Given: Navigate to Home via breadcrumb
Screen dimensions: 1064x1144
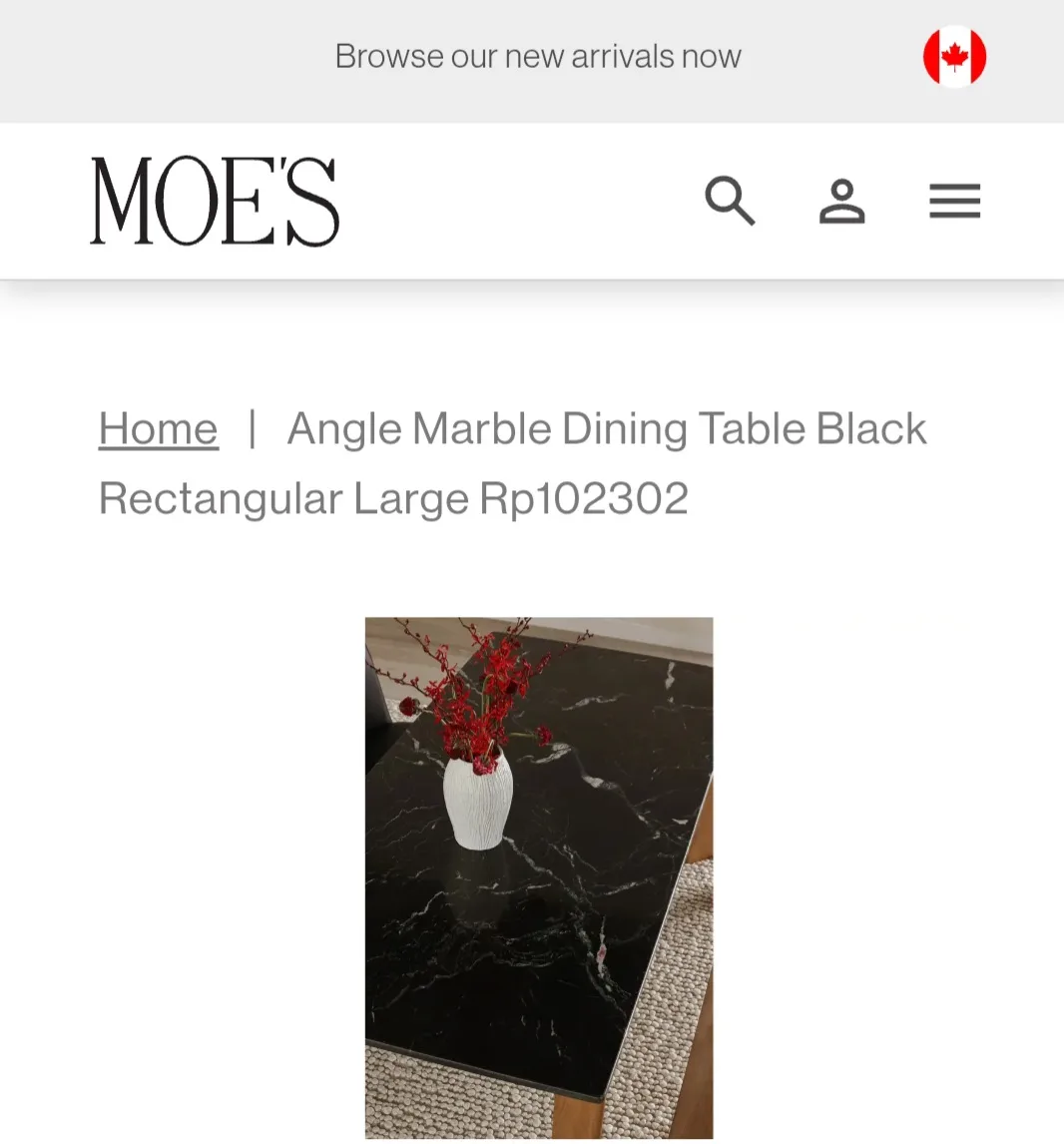Looking at the screenshot, I should pos(158,428).
